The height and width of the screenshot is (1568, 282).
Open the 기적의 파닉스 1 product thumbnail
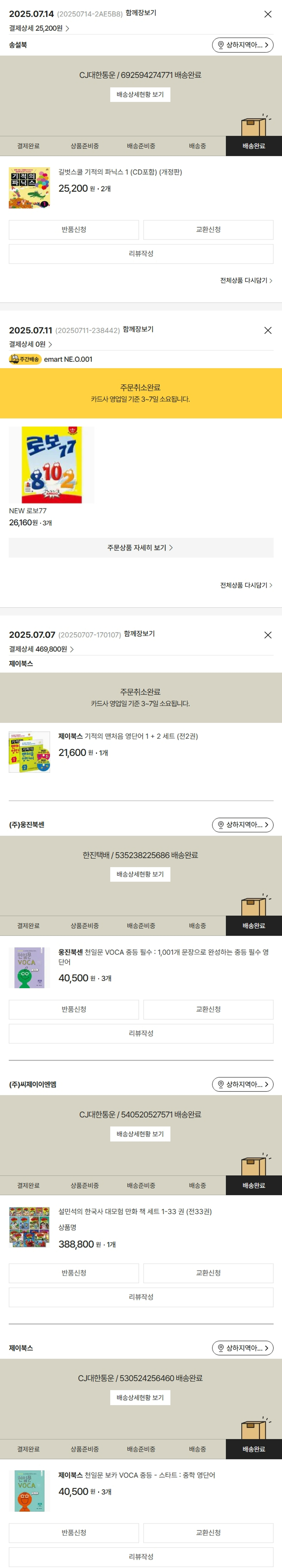click(x=29, y=188)
